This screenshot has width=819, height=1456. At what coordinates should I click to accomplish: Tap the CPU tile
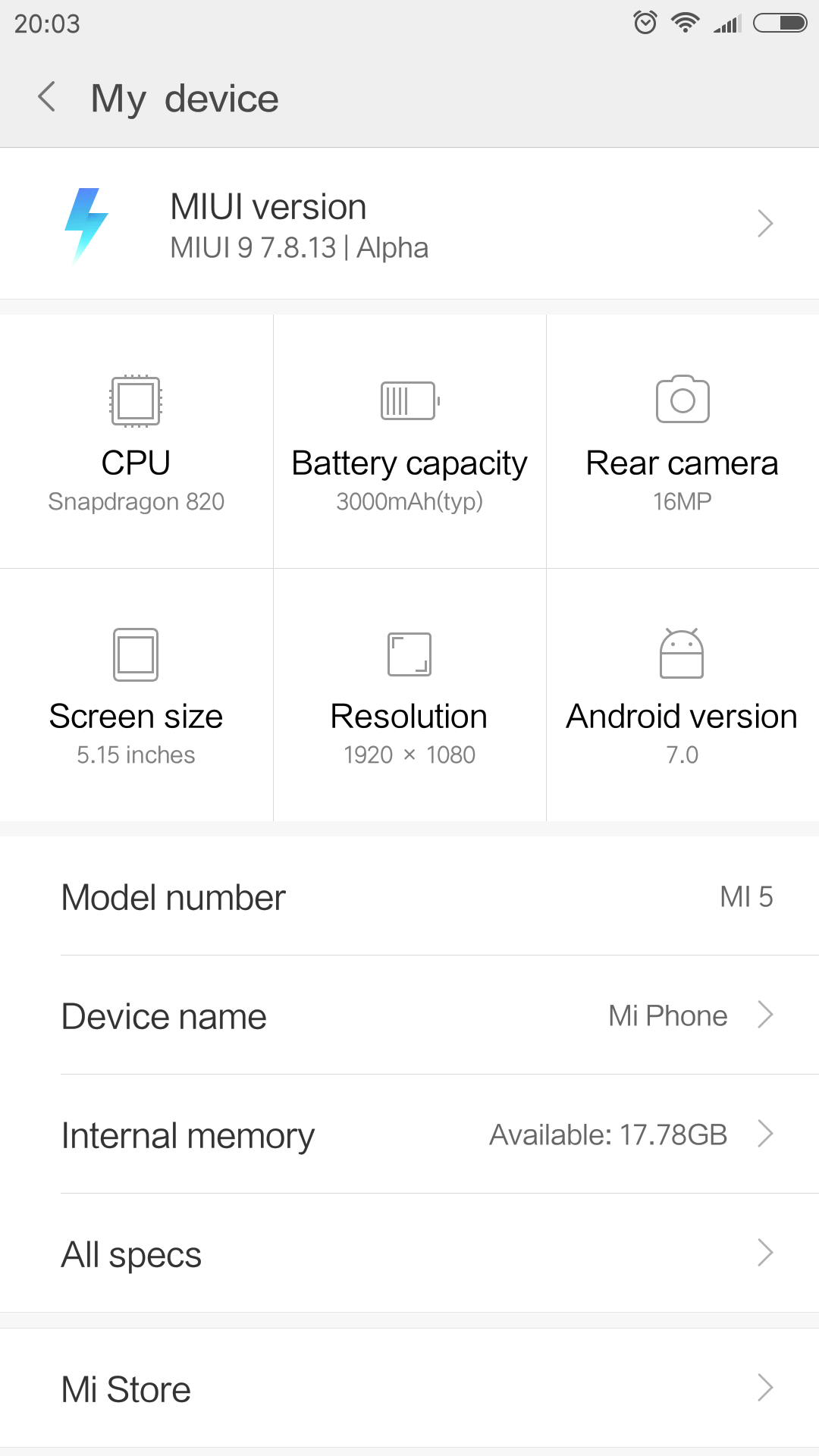pos(136,441)
